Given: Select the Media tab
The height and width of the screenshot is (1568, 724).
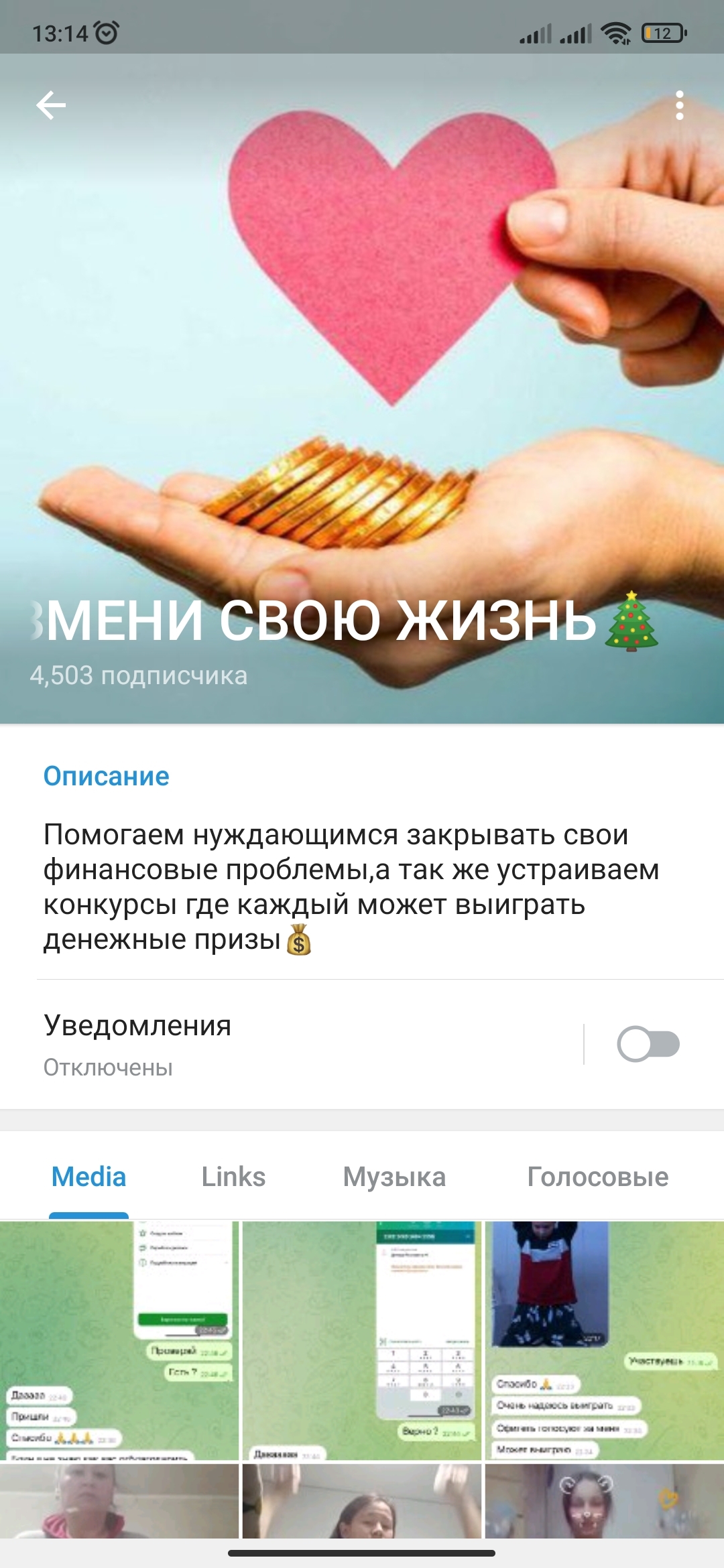Looking at the screenshot, I should [x=88, y=1177].
